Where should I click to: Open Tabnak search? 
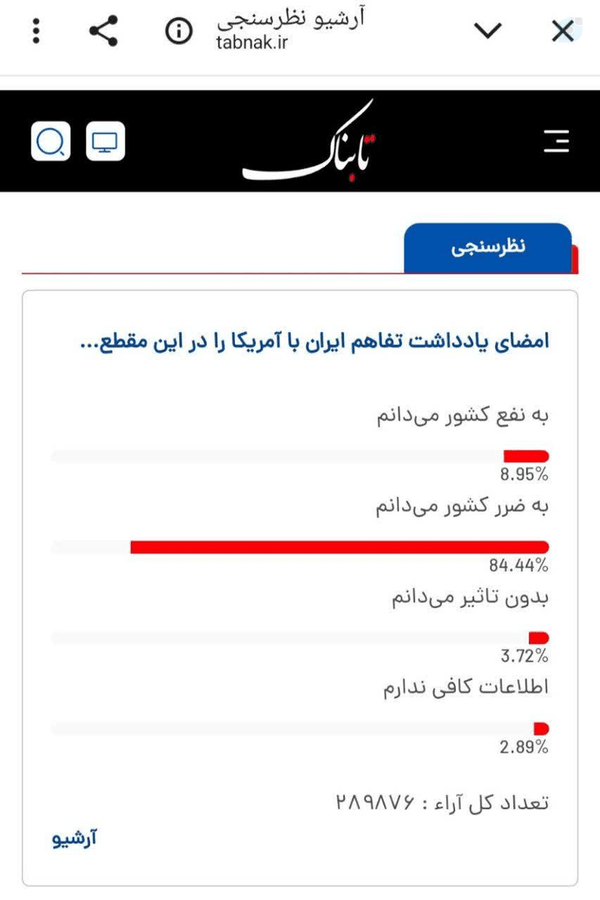click(x=51, y=141)
